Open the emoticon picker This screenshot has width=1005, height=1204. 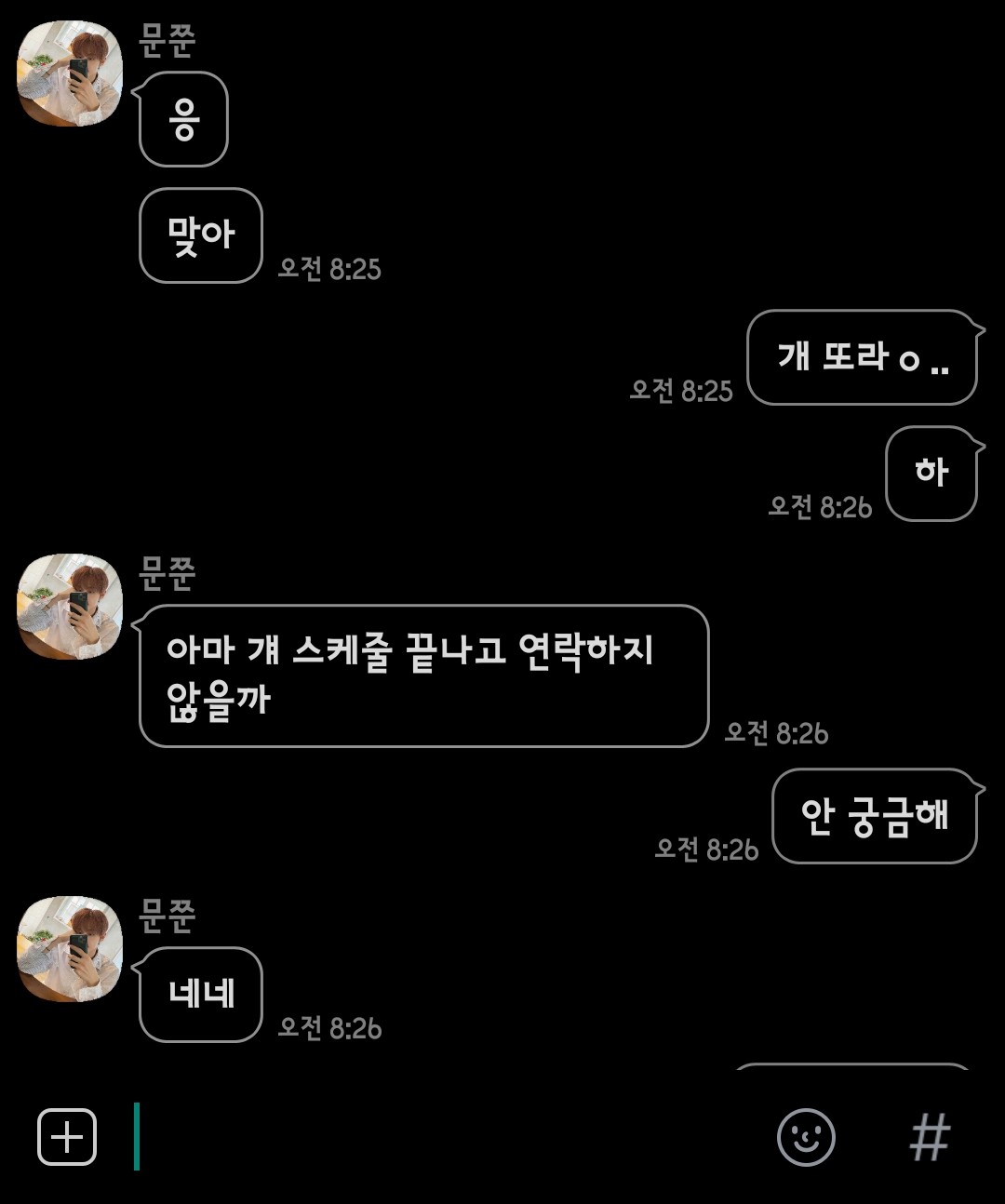(x=806, y=1137)
